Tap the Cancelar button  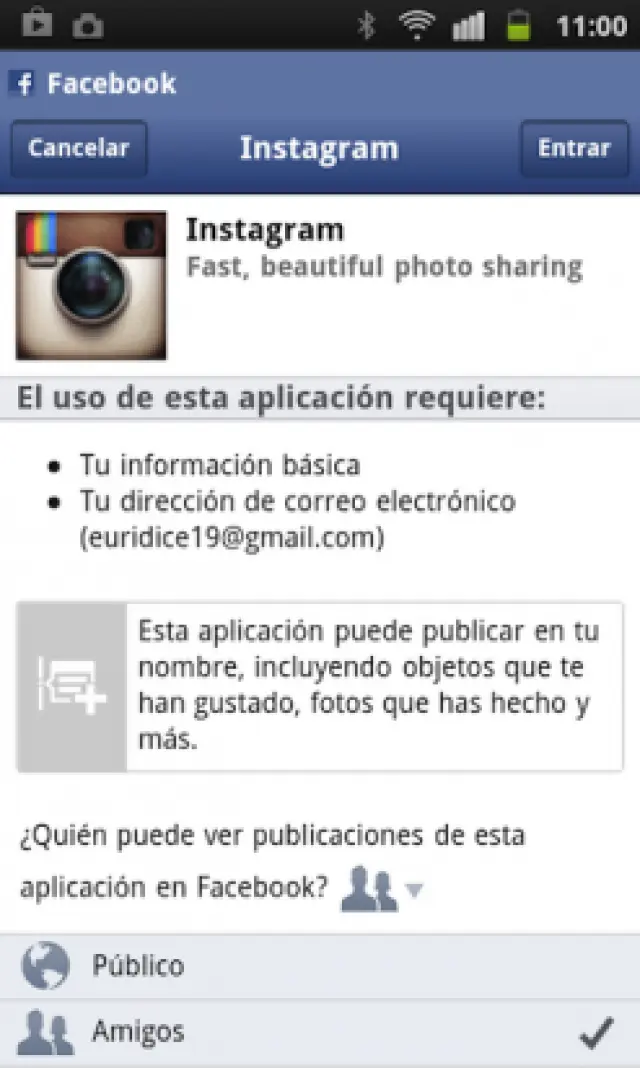tap(79, 149)
